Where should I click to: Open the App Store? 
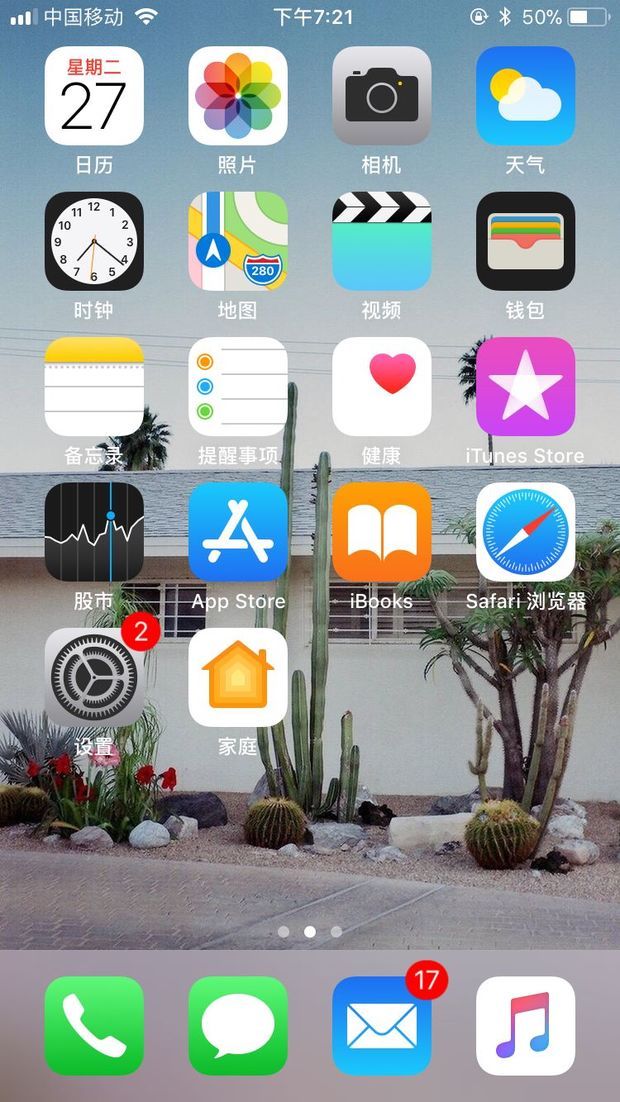pyautogui.click(x=238, y=532)
